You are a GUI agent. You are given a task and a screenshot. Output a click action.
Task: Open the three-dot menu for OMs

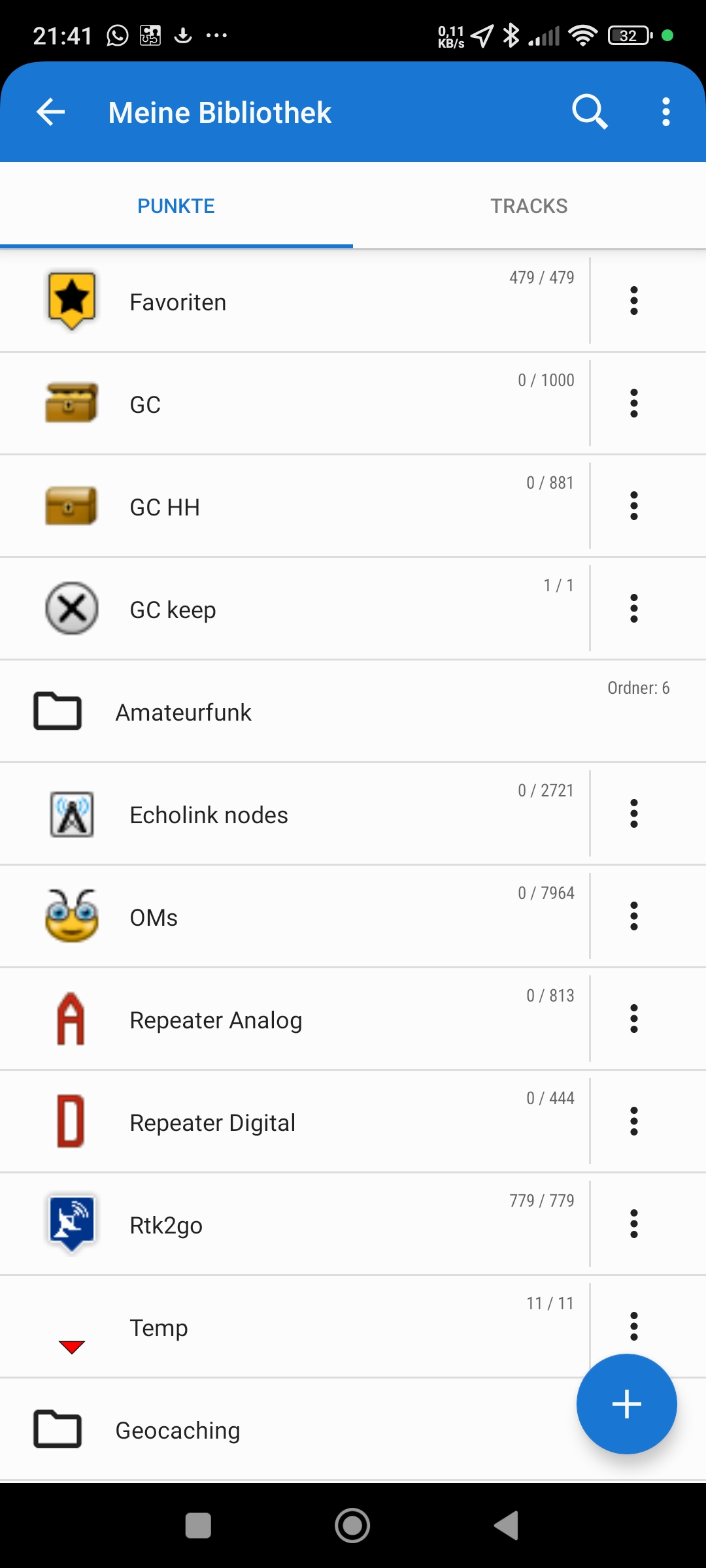tap(633, 917)
